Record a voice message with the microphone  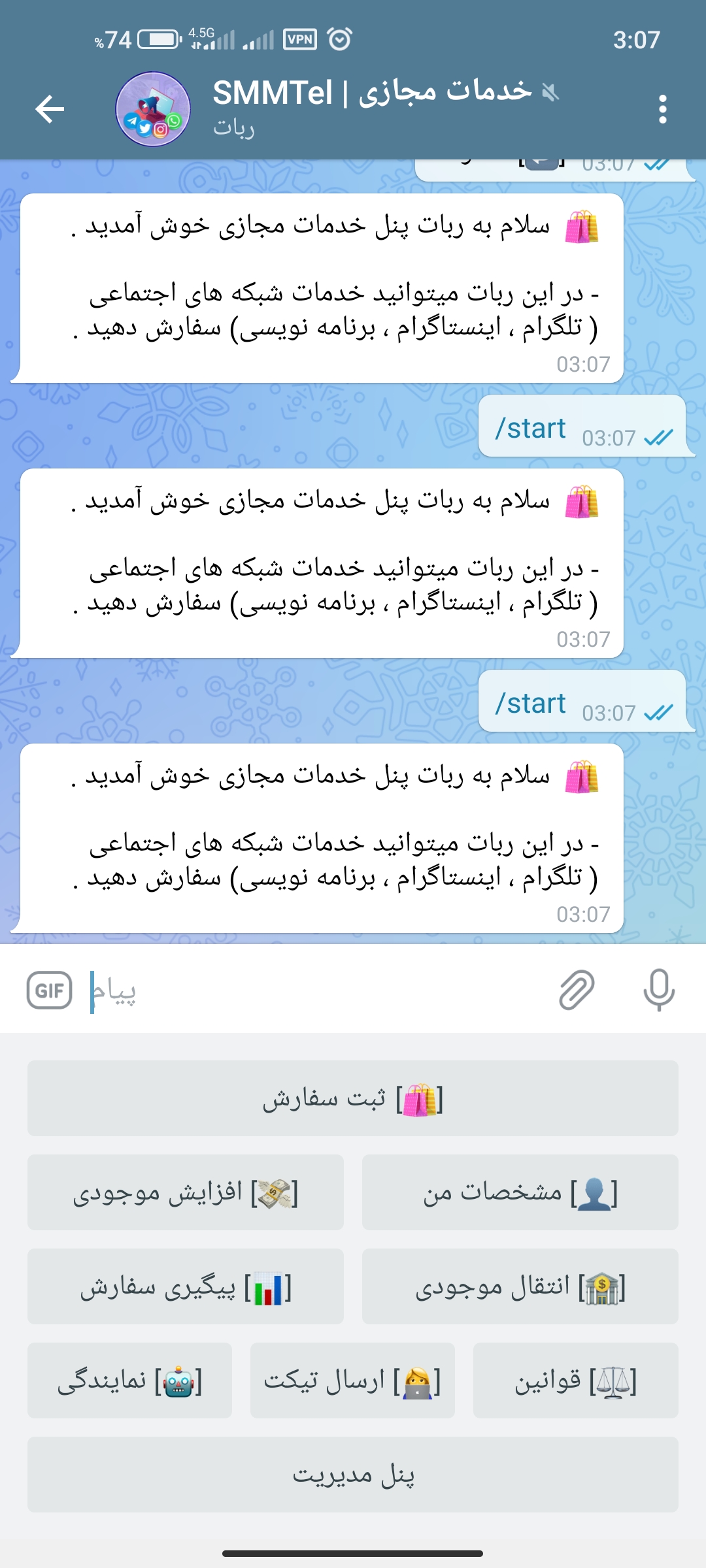point(659,990)
